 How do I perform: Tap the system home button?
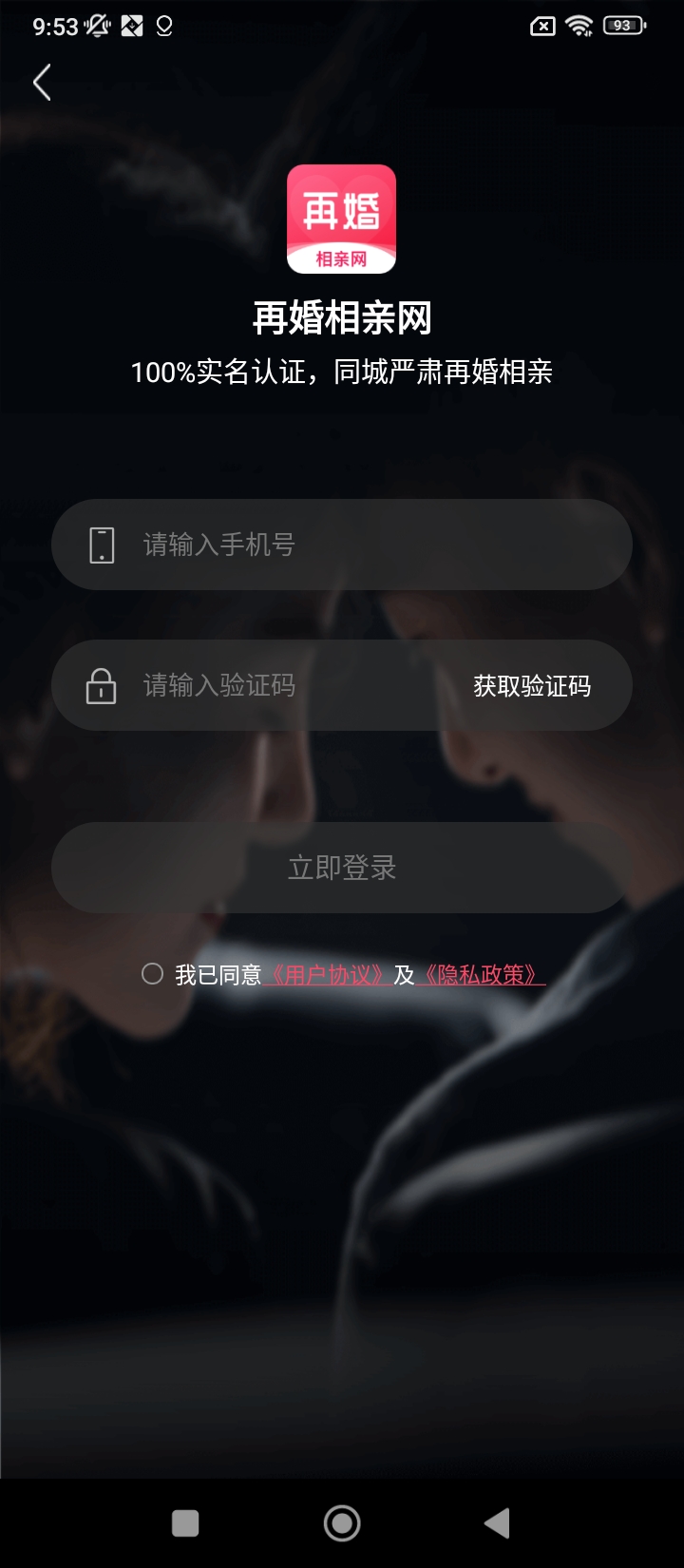click(342, 1523)
